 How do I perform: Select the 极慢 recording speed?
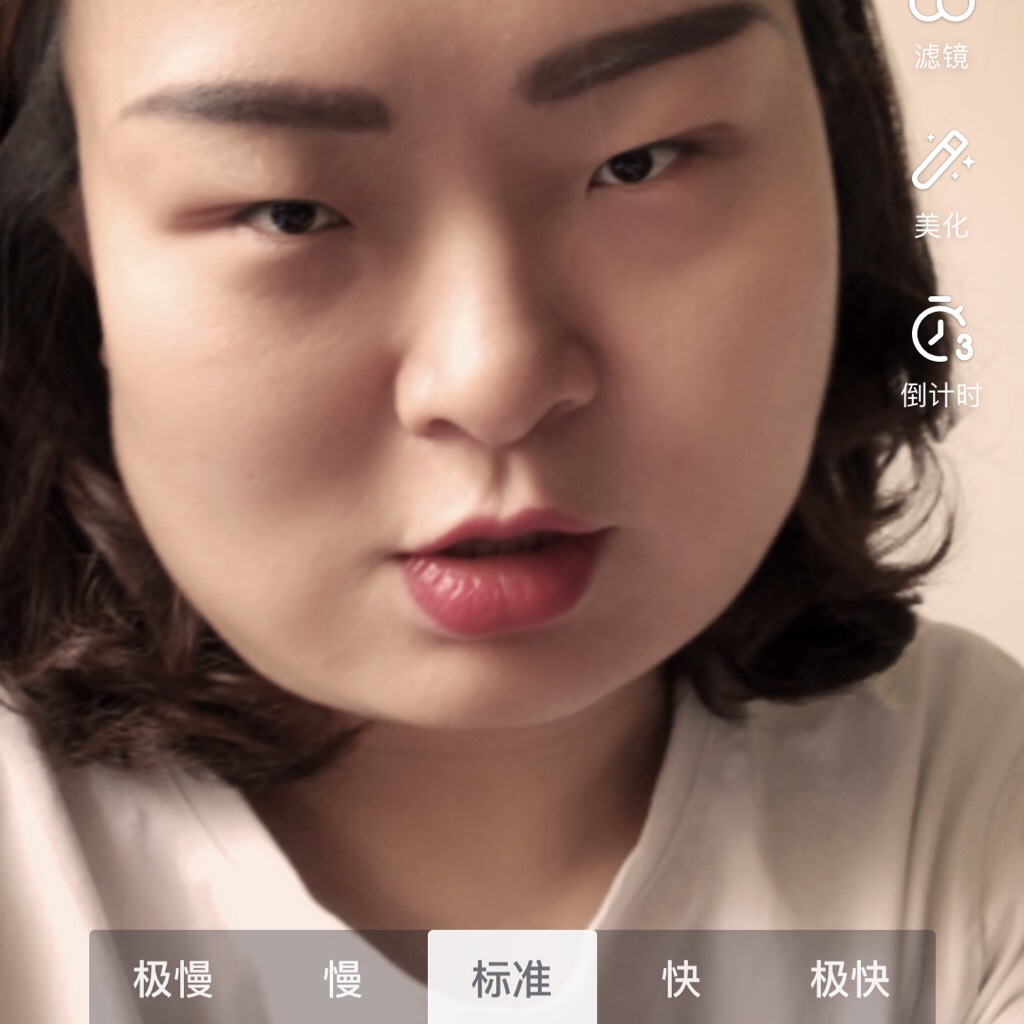point(173,980)
